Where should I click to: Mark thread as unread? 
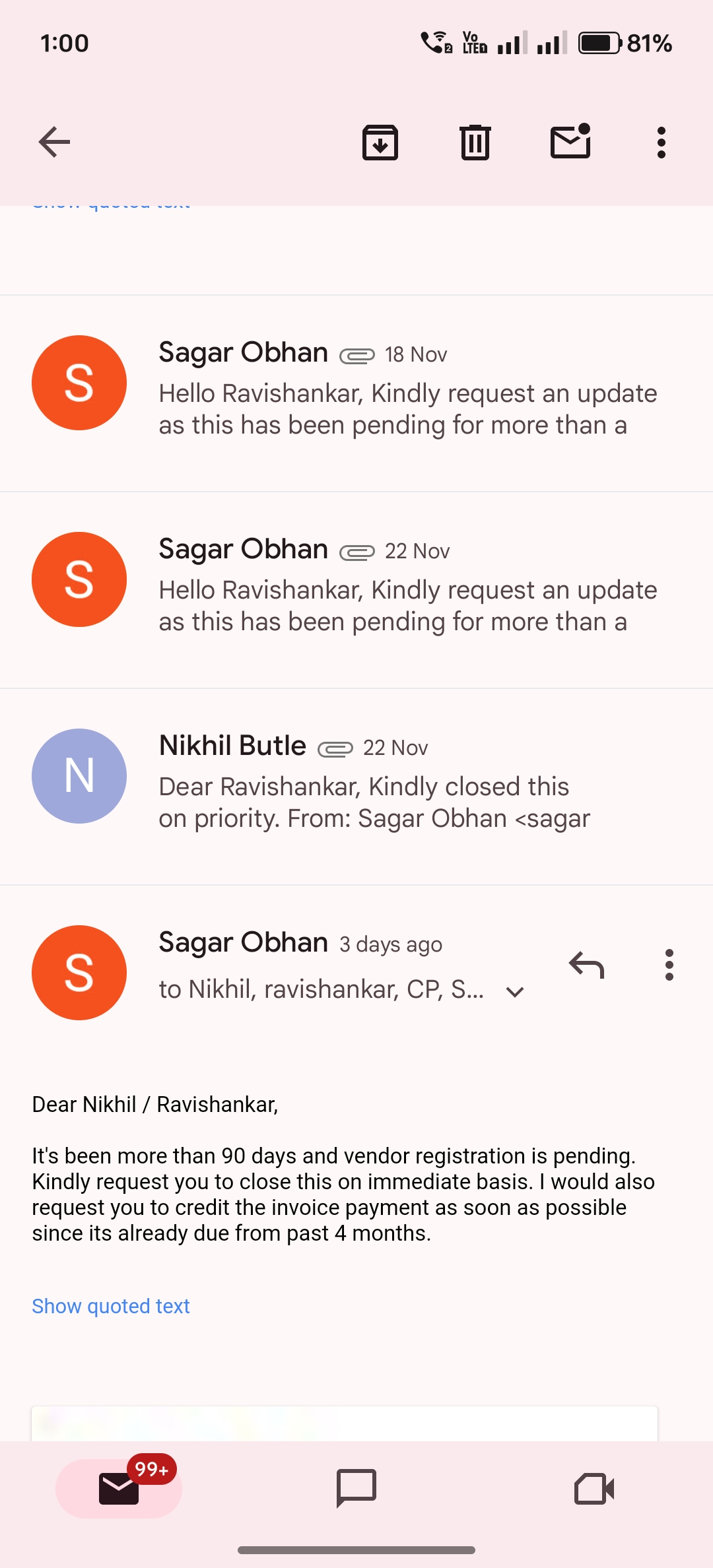tap(570, 142)
